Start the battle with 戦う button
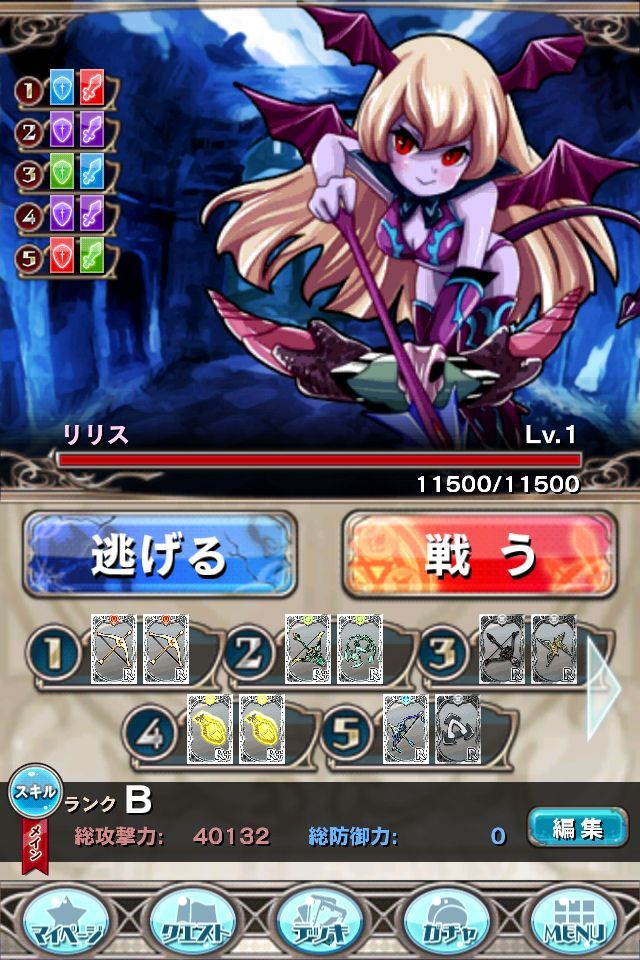640x960 pixels. [x=479, y=554]
